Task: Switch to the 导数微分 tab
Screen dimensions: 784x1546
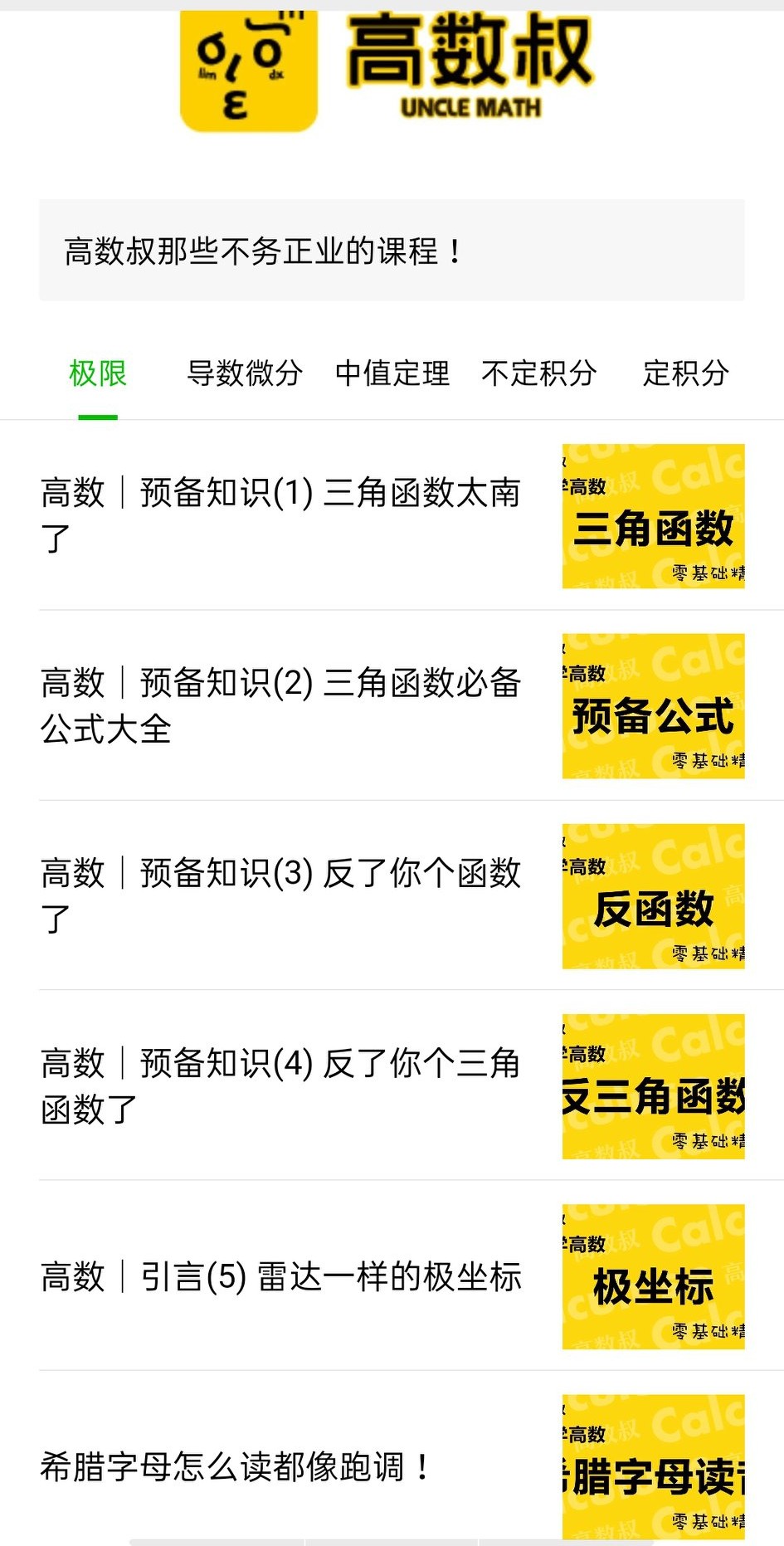Action: click(245, 374)
